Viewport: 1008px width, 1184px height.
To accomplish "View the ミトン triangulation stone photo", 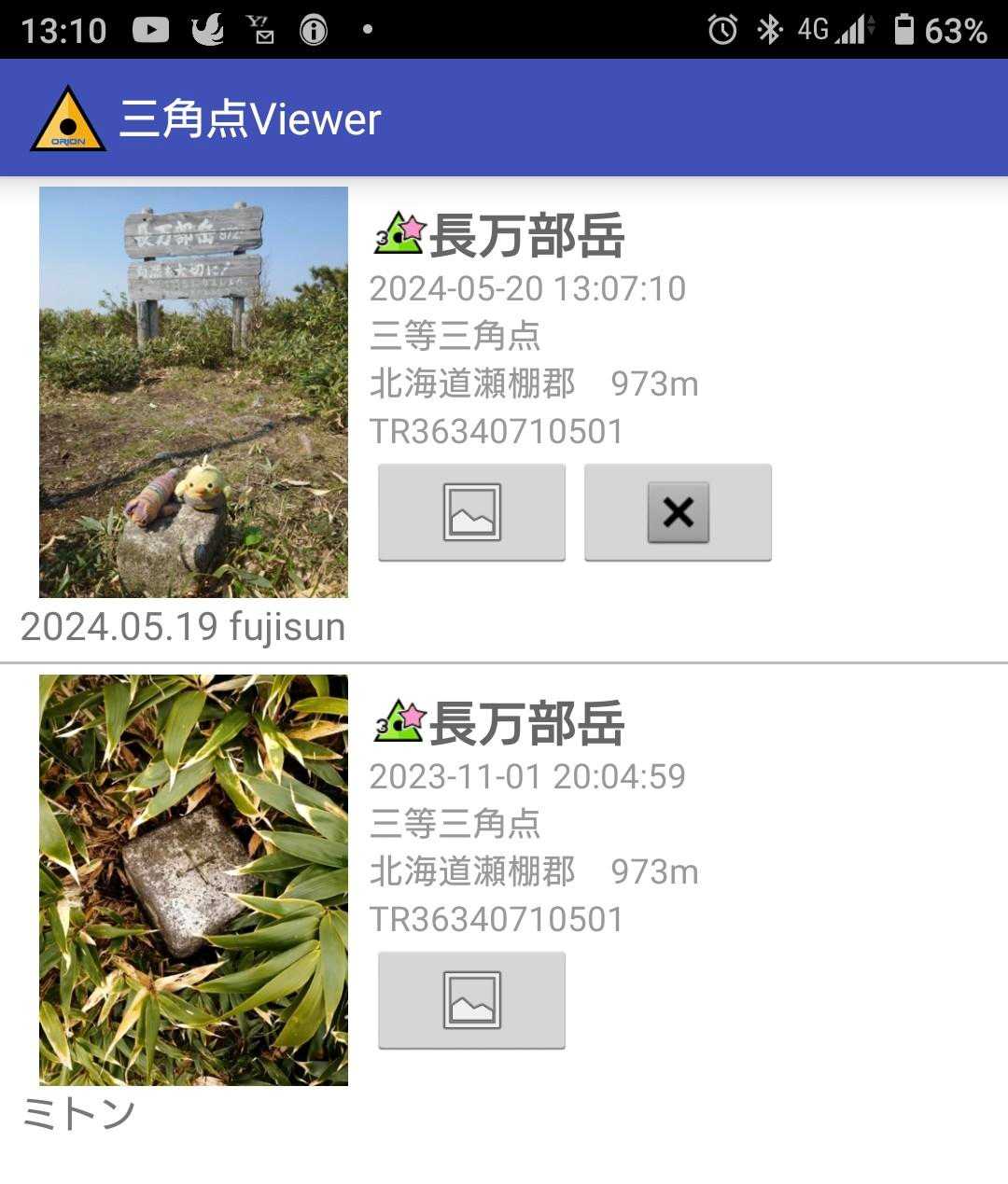I will 193,879.
